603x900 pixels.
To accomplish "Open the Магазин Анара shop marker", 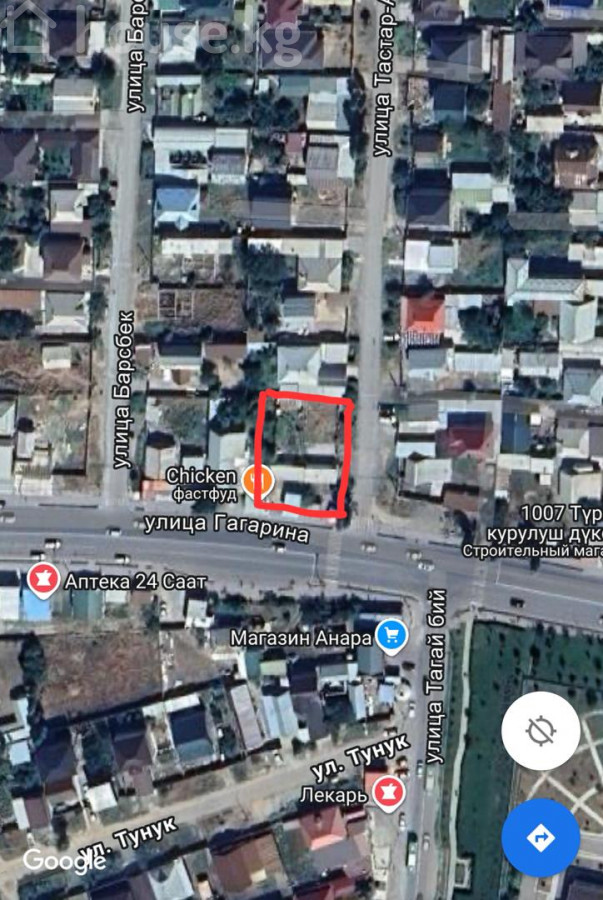I will click(x=390, y=635).
